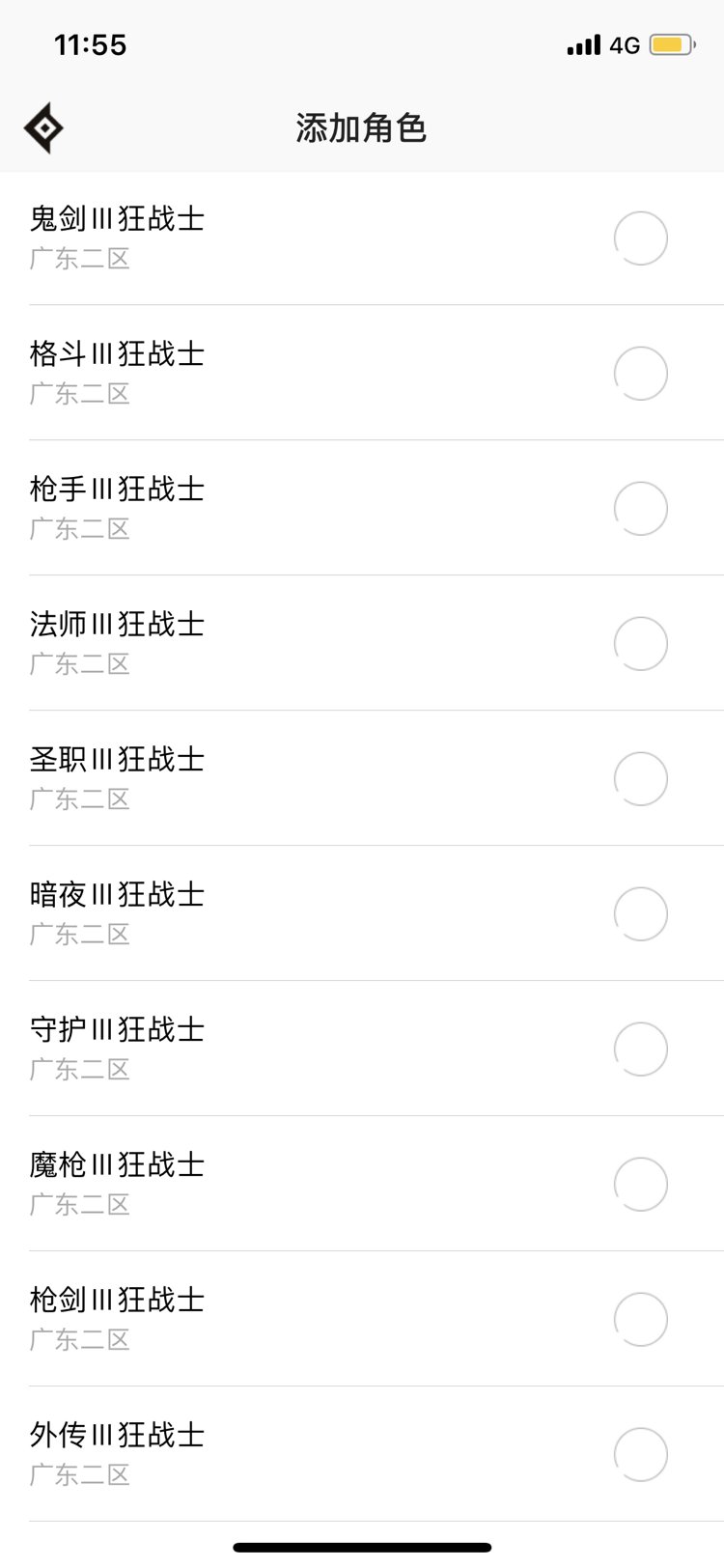Select the 格斗III狂战士 radio button
The width and height of the screenshot is (724, 1568).
641,373
